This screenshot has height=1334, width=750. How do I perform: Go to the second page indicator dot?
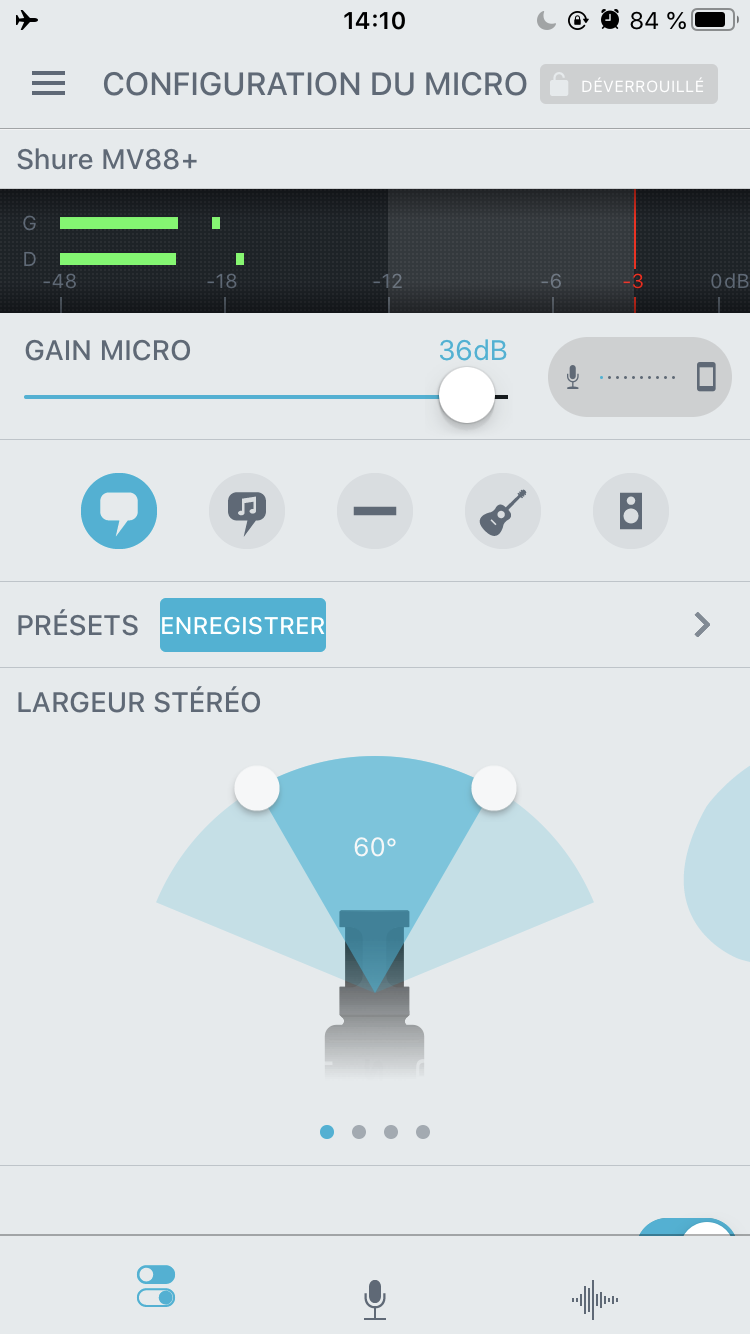(359, 1132)
